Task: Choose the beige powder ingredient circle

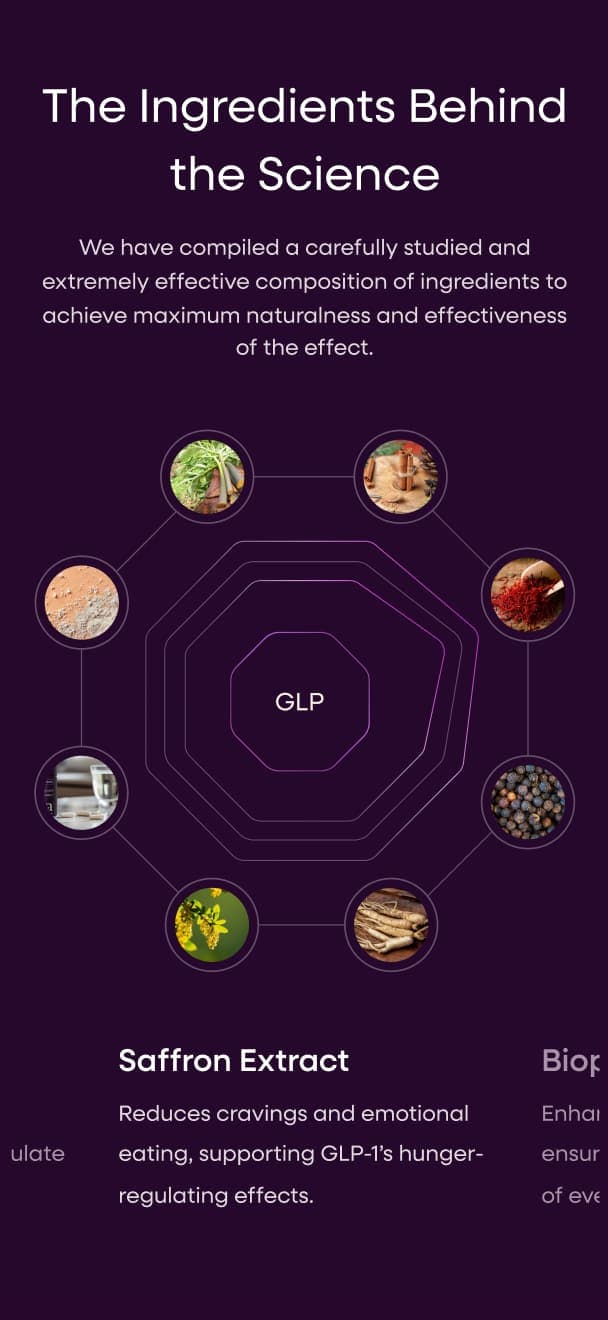Action: point(82,602)
